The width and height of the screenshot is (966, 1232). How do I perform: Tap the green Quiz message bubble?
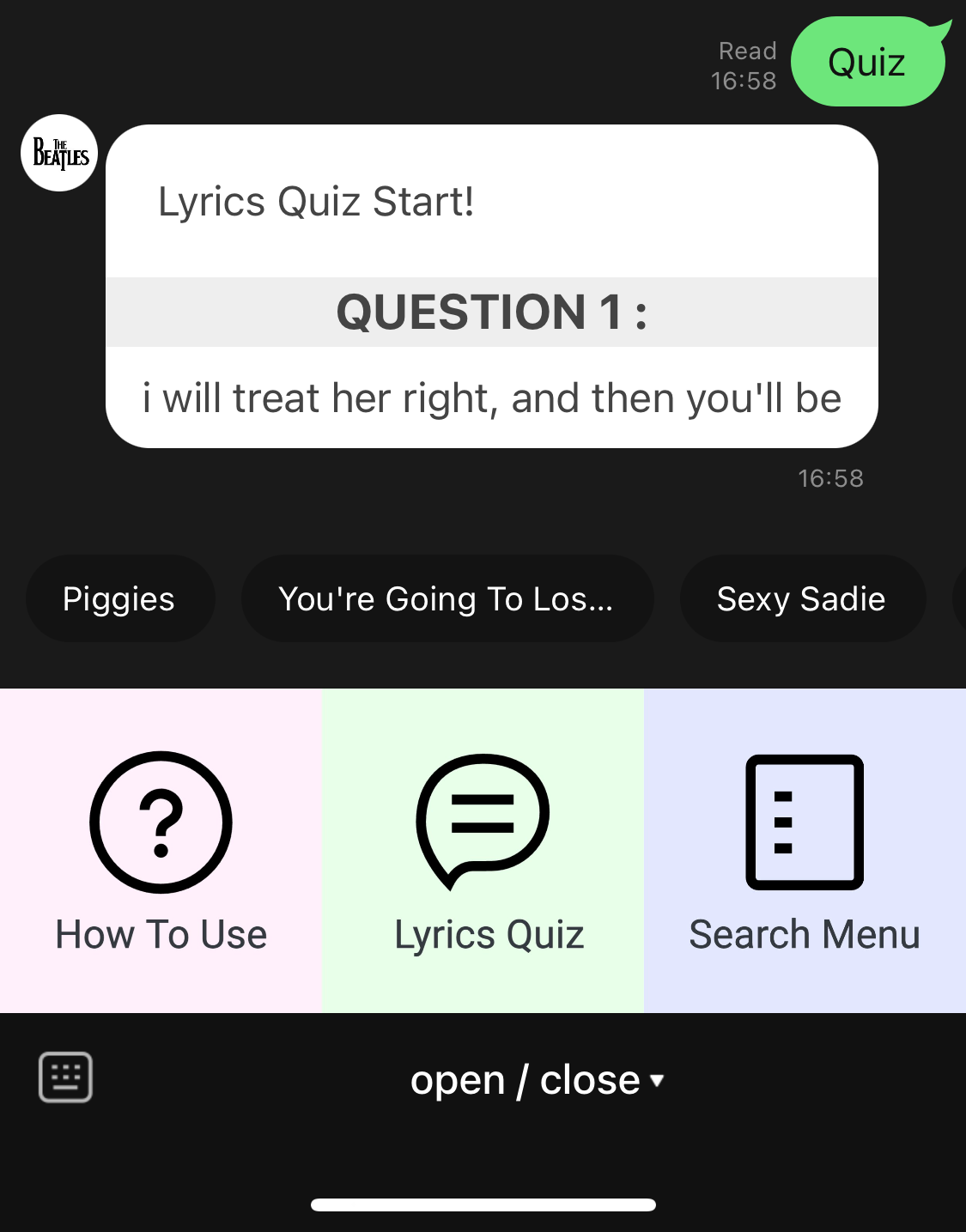(x=866, y=62)
